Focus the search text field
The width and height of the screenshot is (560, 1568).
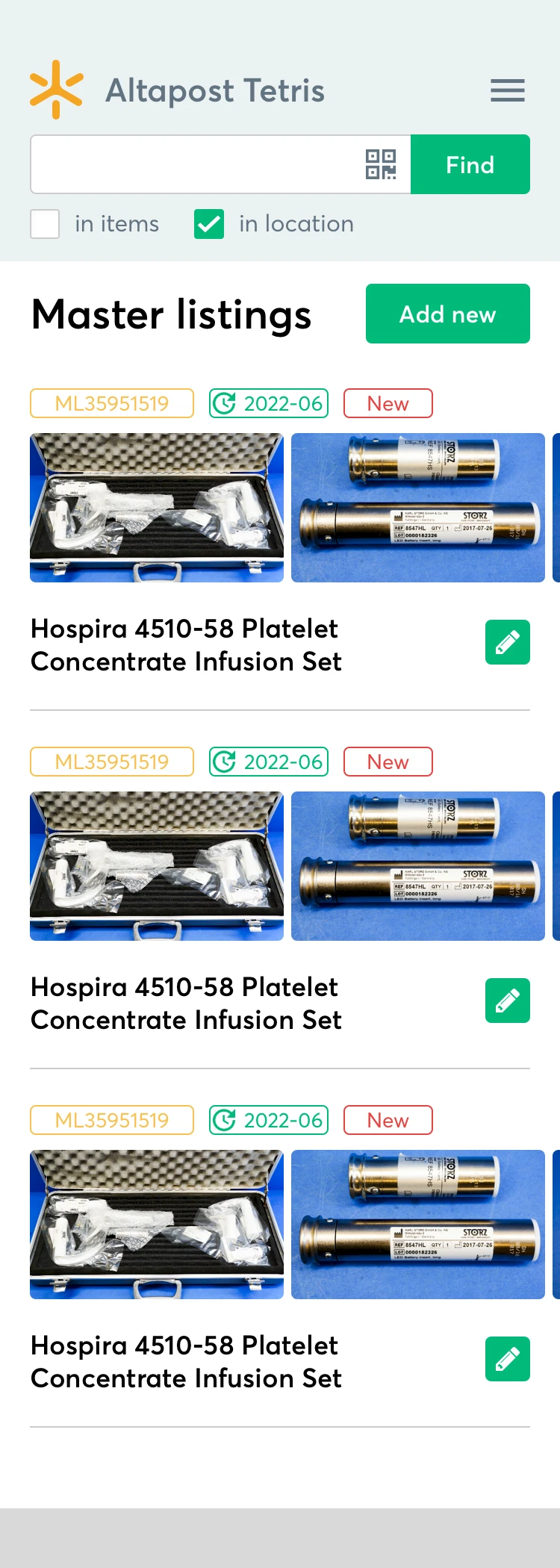pos(194,164)
